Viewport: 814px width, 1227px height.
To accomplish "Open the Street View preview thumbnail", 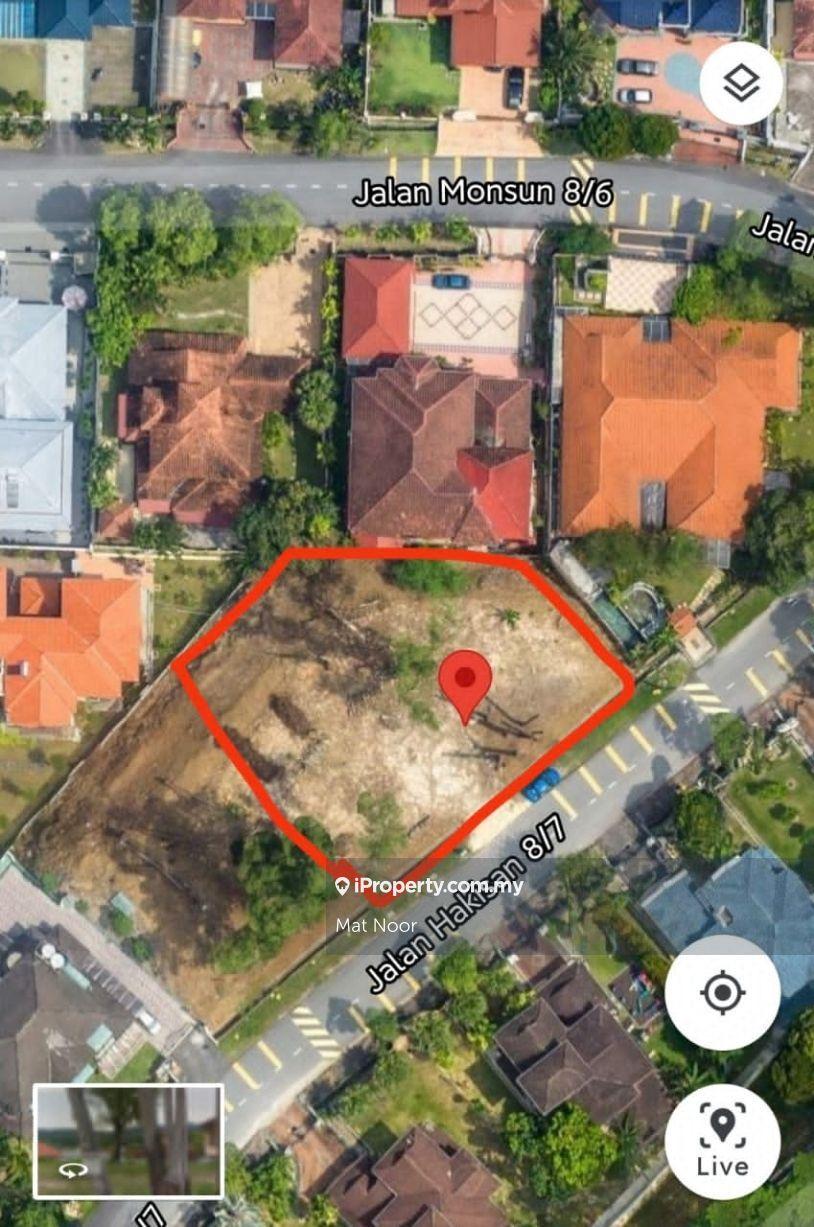I will (128, 1141).
